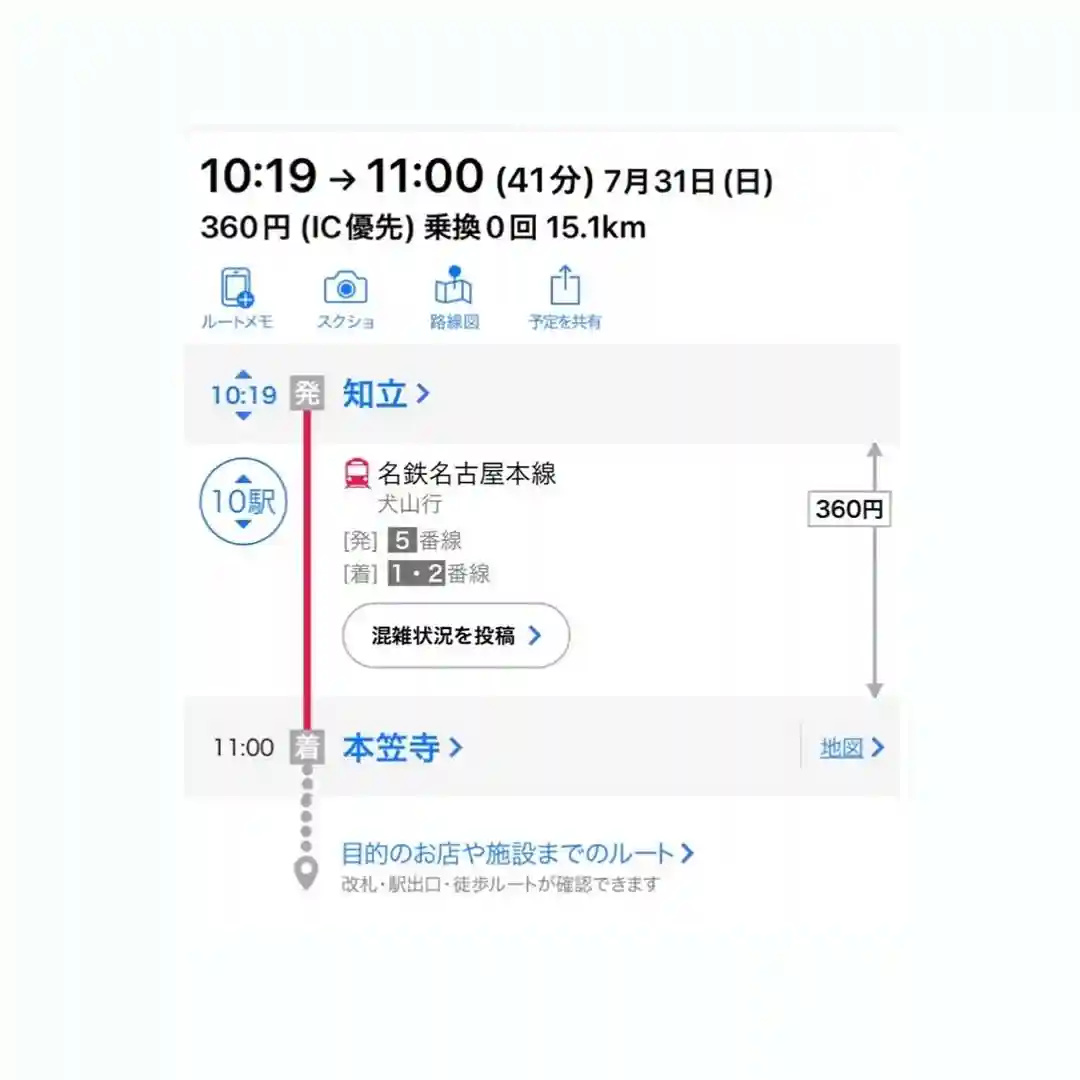Take a screenshot with the スクショ icon
1080x1080 pixels.
[x=346, y=298]
